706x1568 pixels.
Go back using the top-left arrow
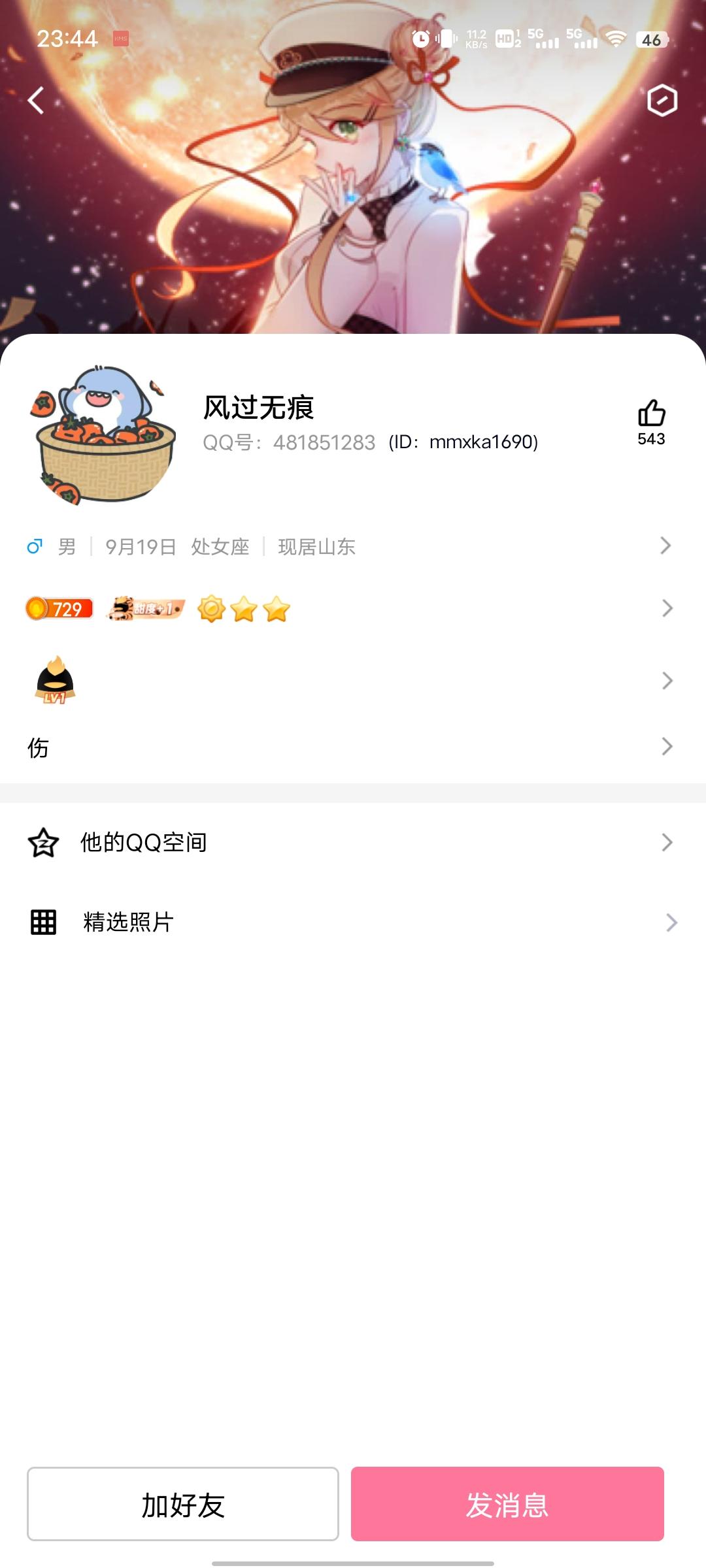[36, 101]
